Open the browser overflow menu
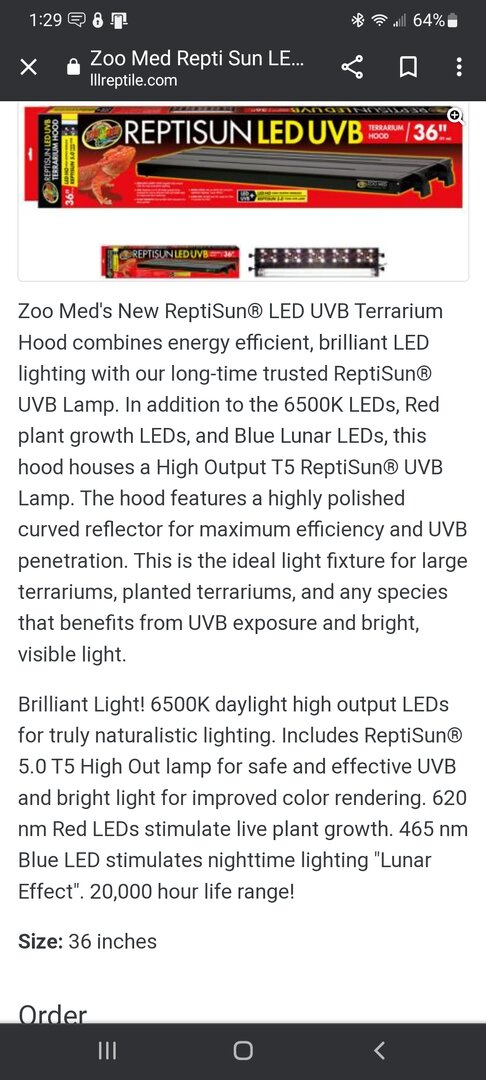The width and height of the screenshot is (486, 1080). [459, 68]
